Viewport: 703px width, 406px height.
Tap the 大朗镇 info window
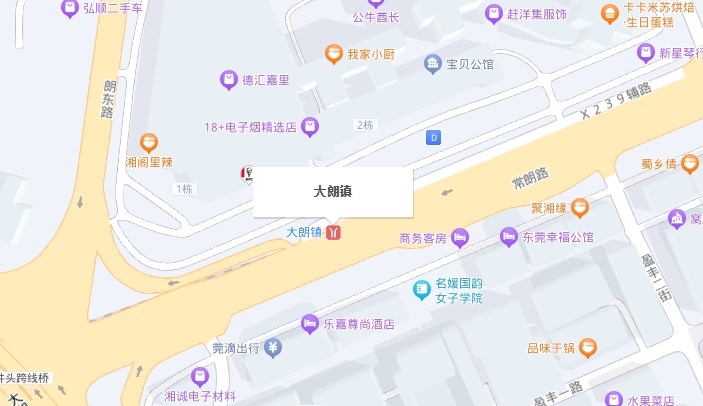[x=332, y=191]
